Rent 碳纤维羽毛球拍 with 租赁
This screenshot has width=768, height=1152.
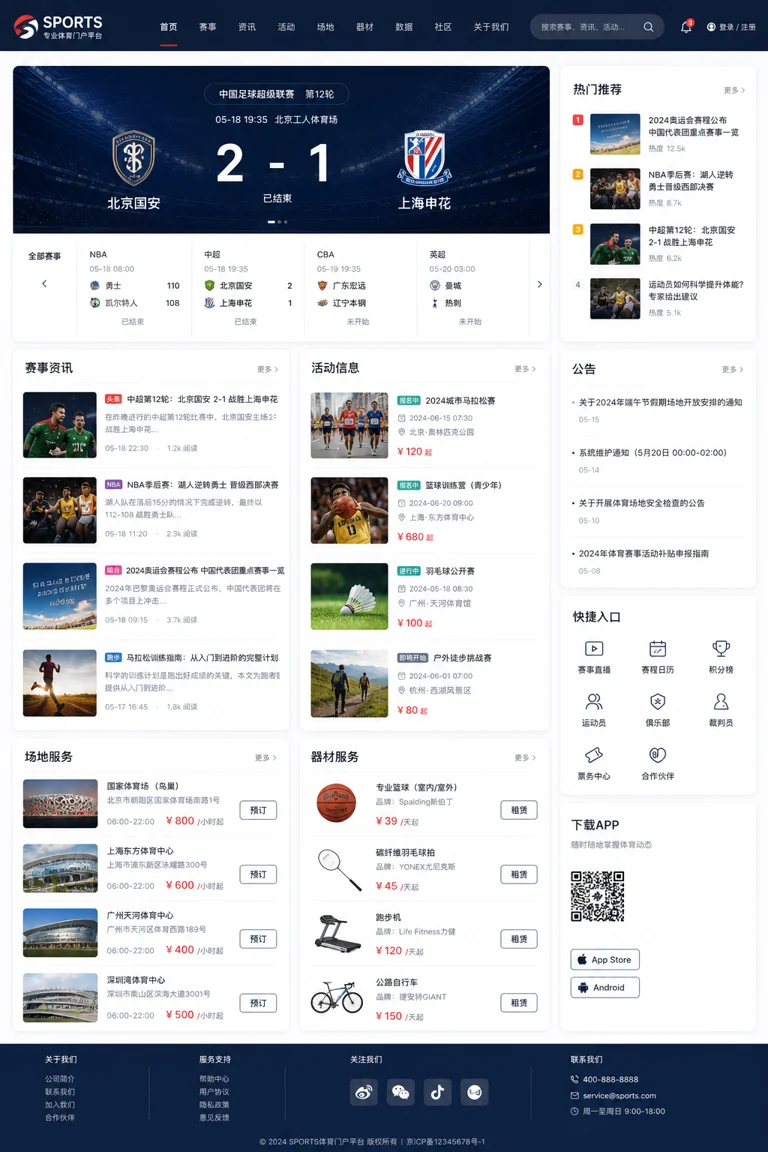click(519, 874)
